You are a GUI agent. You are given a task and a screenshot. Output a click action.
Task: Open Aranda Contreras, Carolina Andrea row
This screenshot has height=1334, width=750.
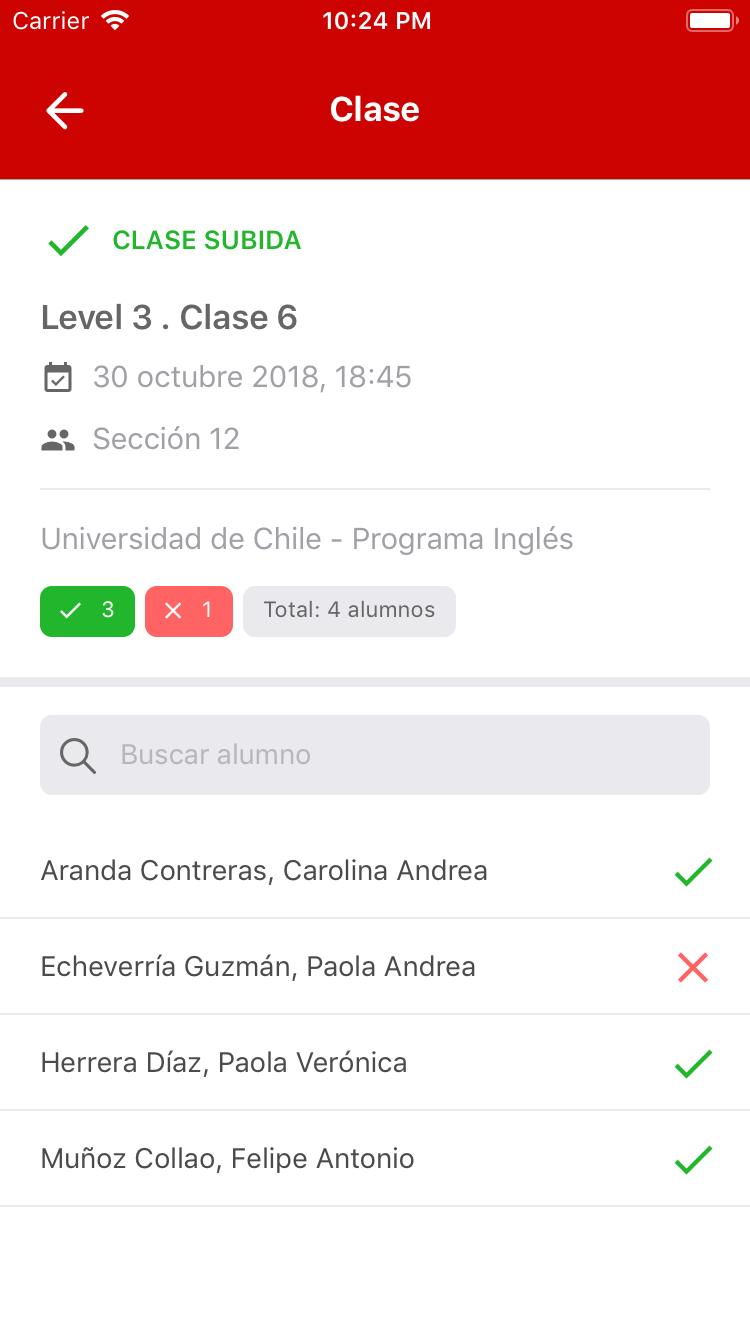[x=375, y=871]
